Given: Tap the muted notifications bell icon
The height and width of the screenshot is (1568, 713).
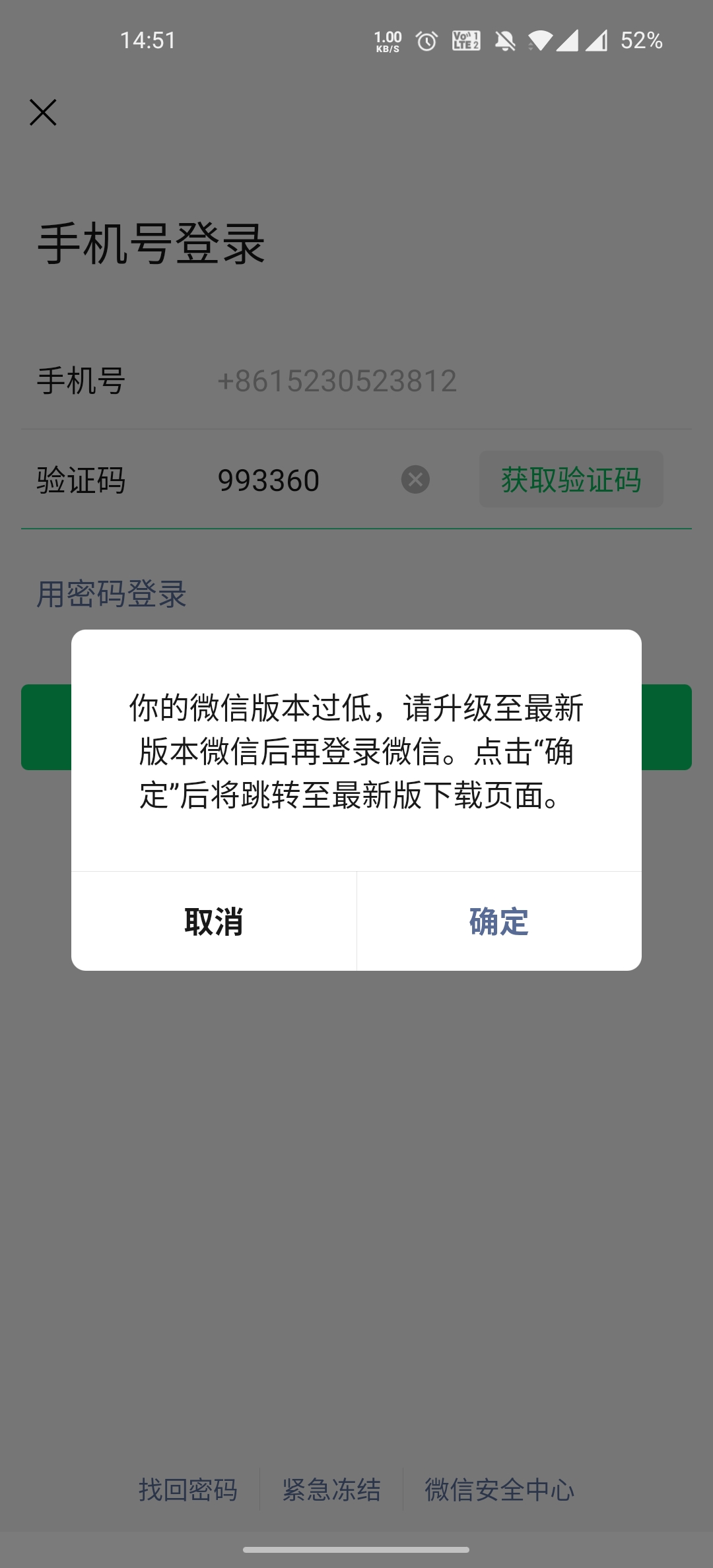Looking at the screenshot, I should (504, 42).
